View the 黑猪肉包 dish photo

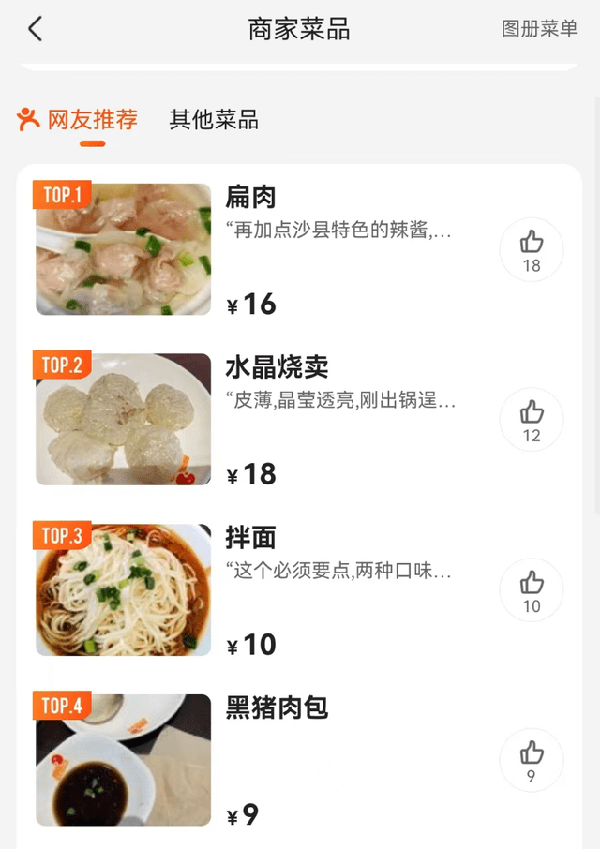124,760
